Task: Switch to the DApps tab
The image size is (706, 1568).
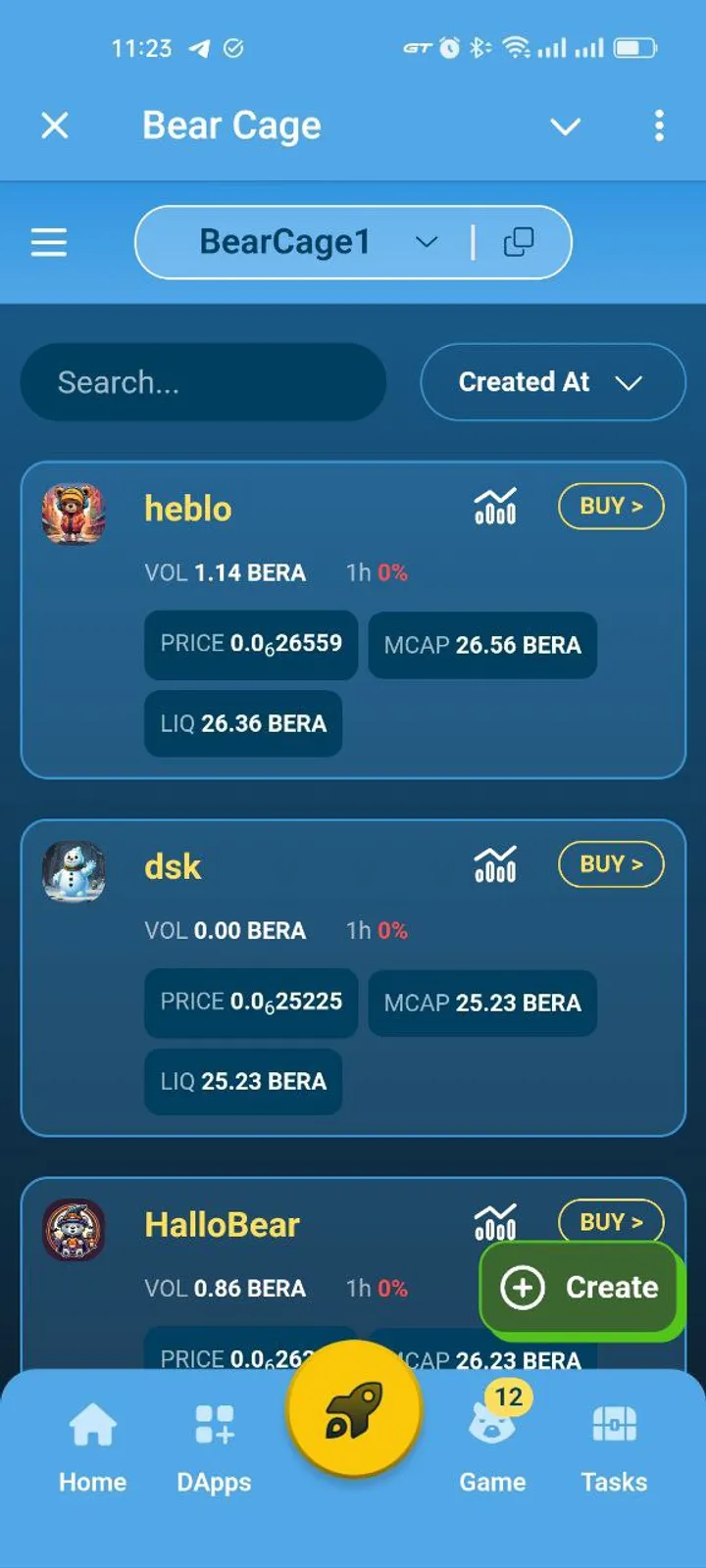Action: tap(213, 1445)
